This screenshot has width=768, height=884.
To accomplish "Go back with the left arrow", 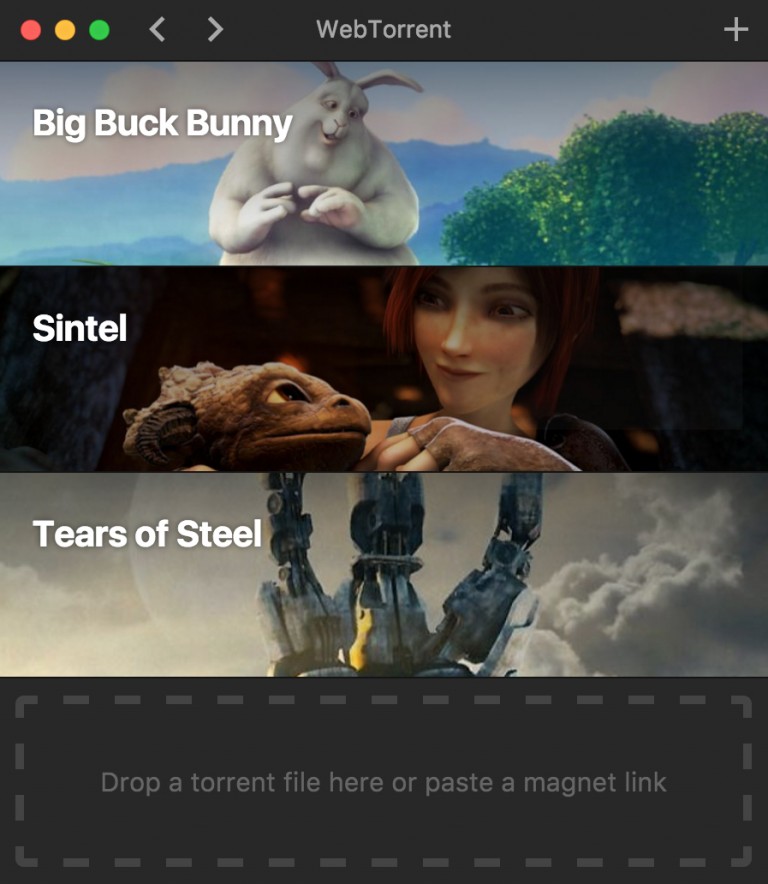I will [x=157, y=30].
